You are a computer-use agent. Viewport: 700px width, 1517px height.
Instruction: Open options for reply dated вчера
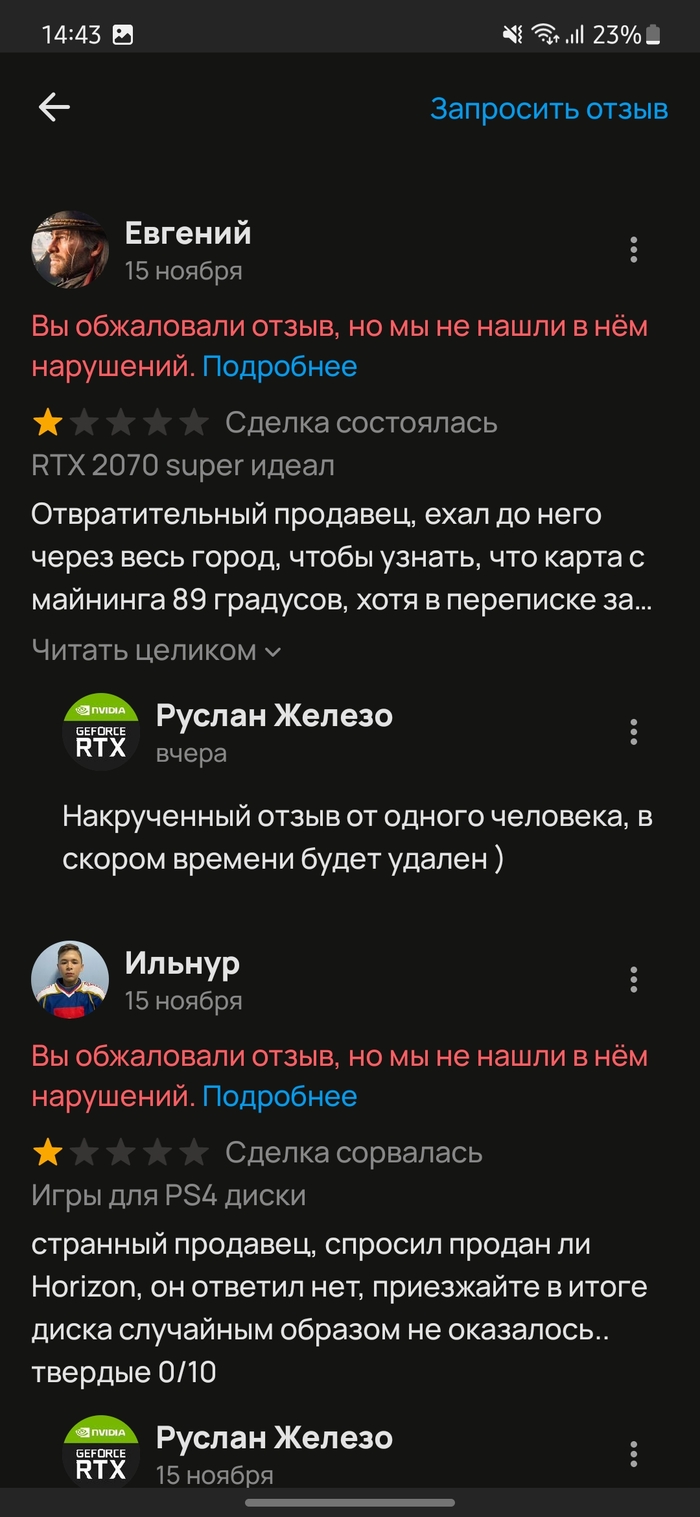(x=633, y=732)
